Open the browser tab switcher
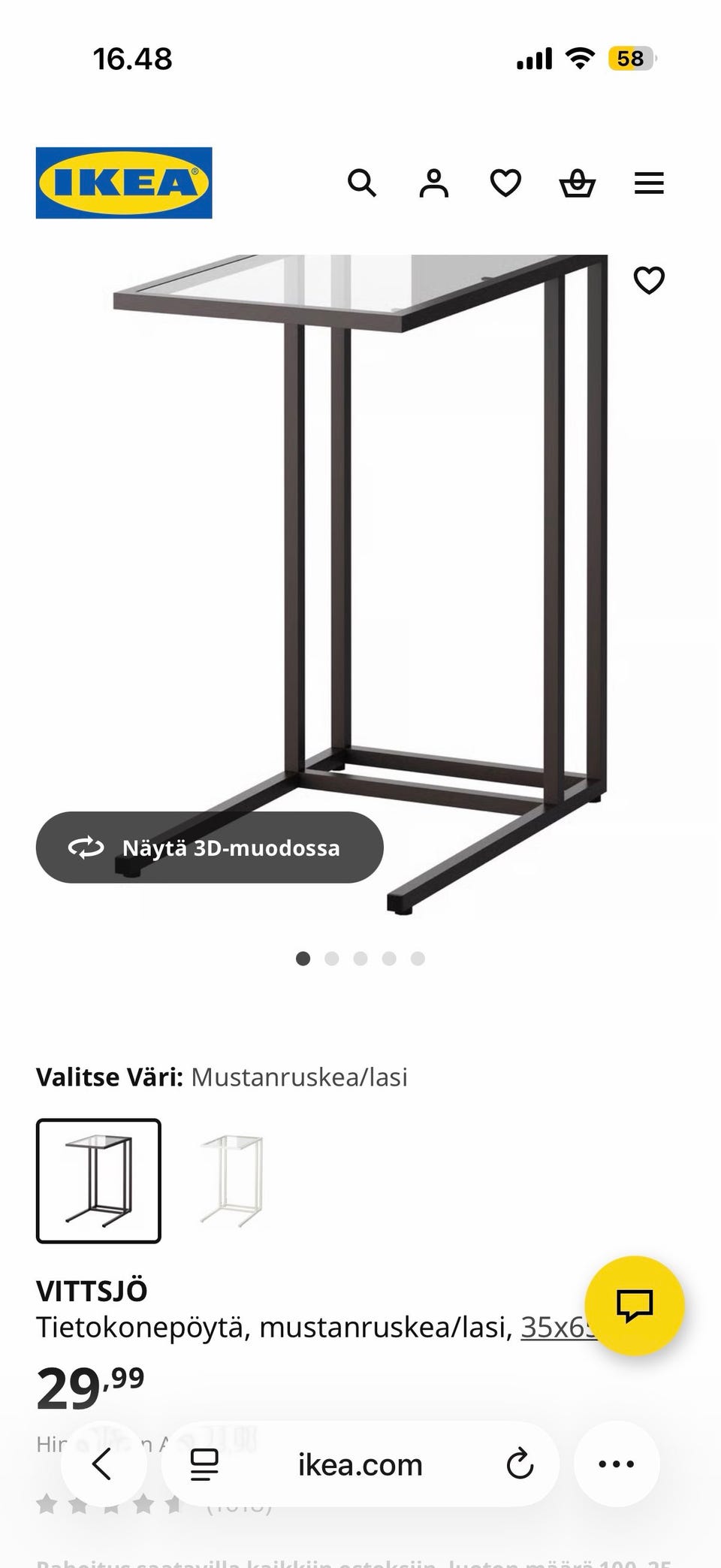The image size is (721, 1568). tap(201, 1464)
